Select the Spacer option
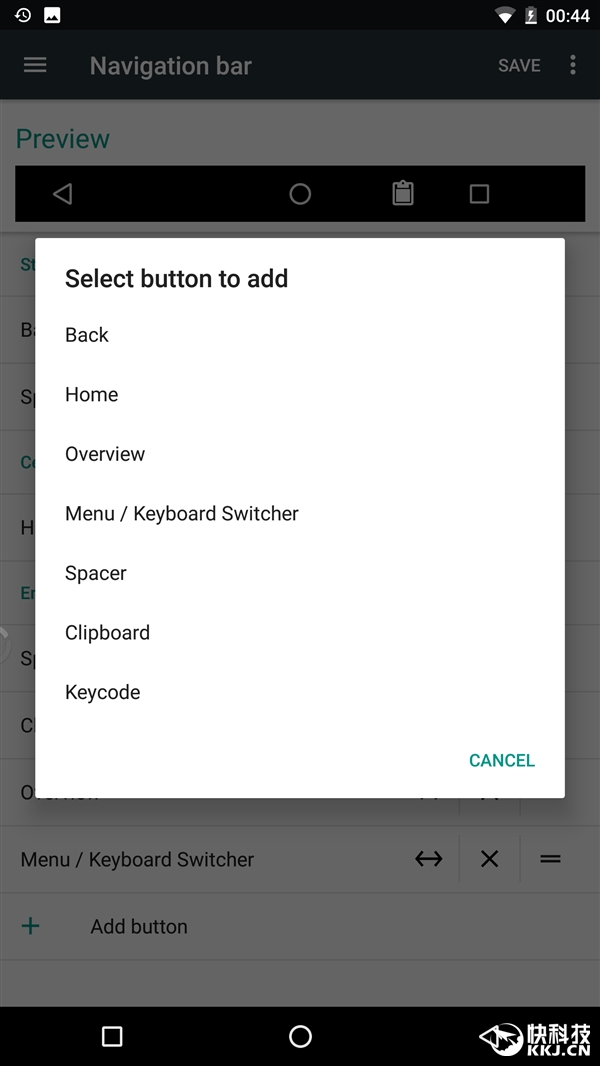This screenshot has width=600, height=1066. [96, 573]
